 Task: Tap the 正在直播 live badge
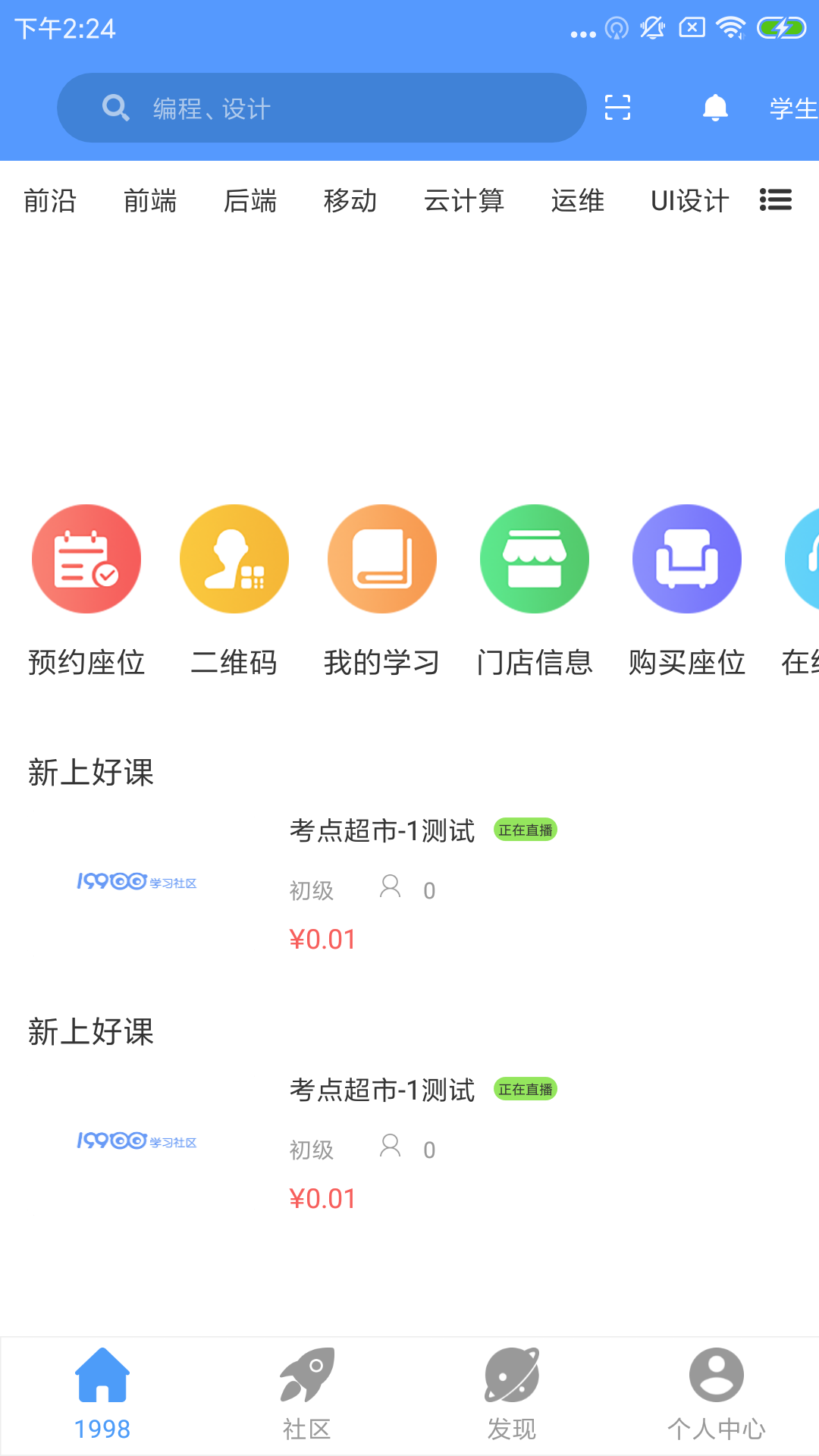click(526, 830)
